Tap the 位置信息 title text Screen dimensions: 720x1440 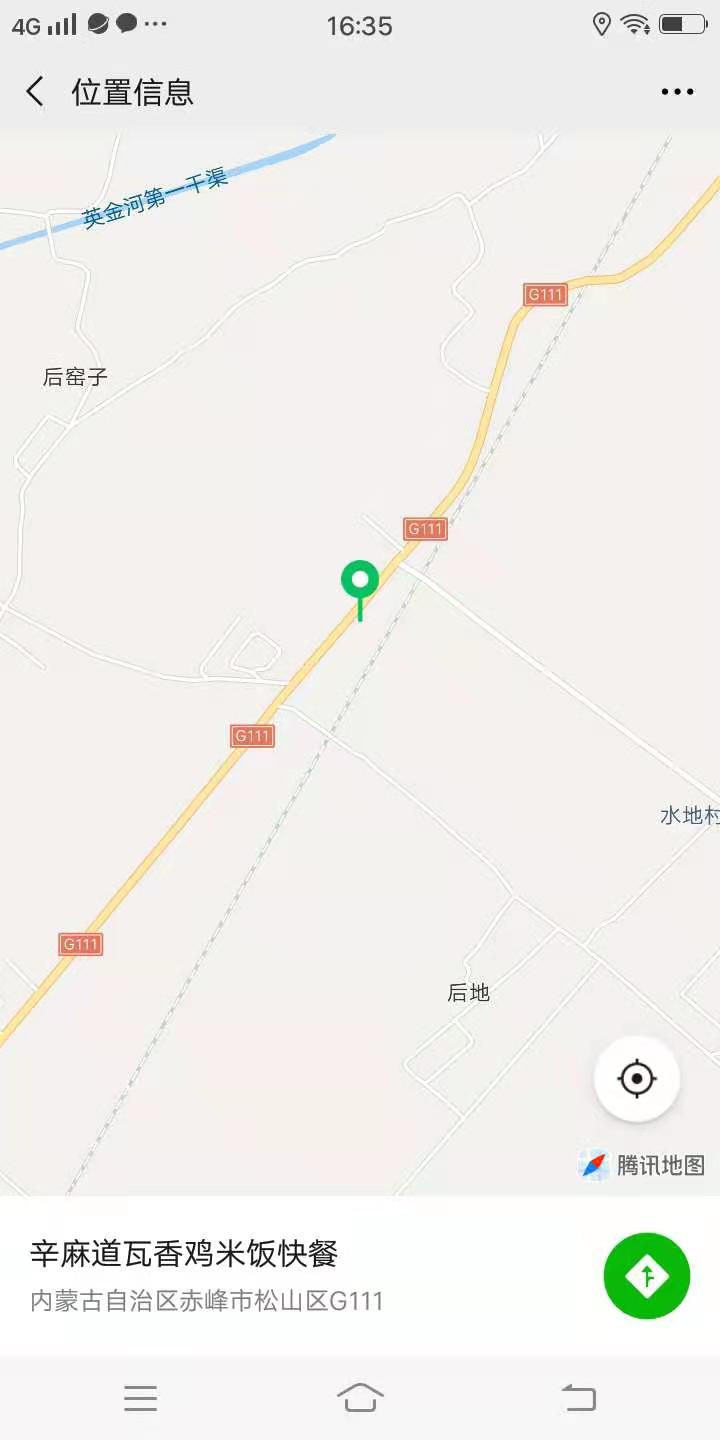133,91
